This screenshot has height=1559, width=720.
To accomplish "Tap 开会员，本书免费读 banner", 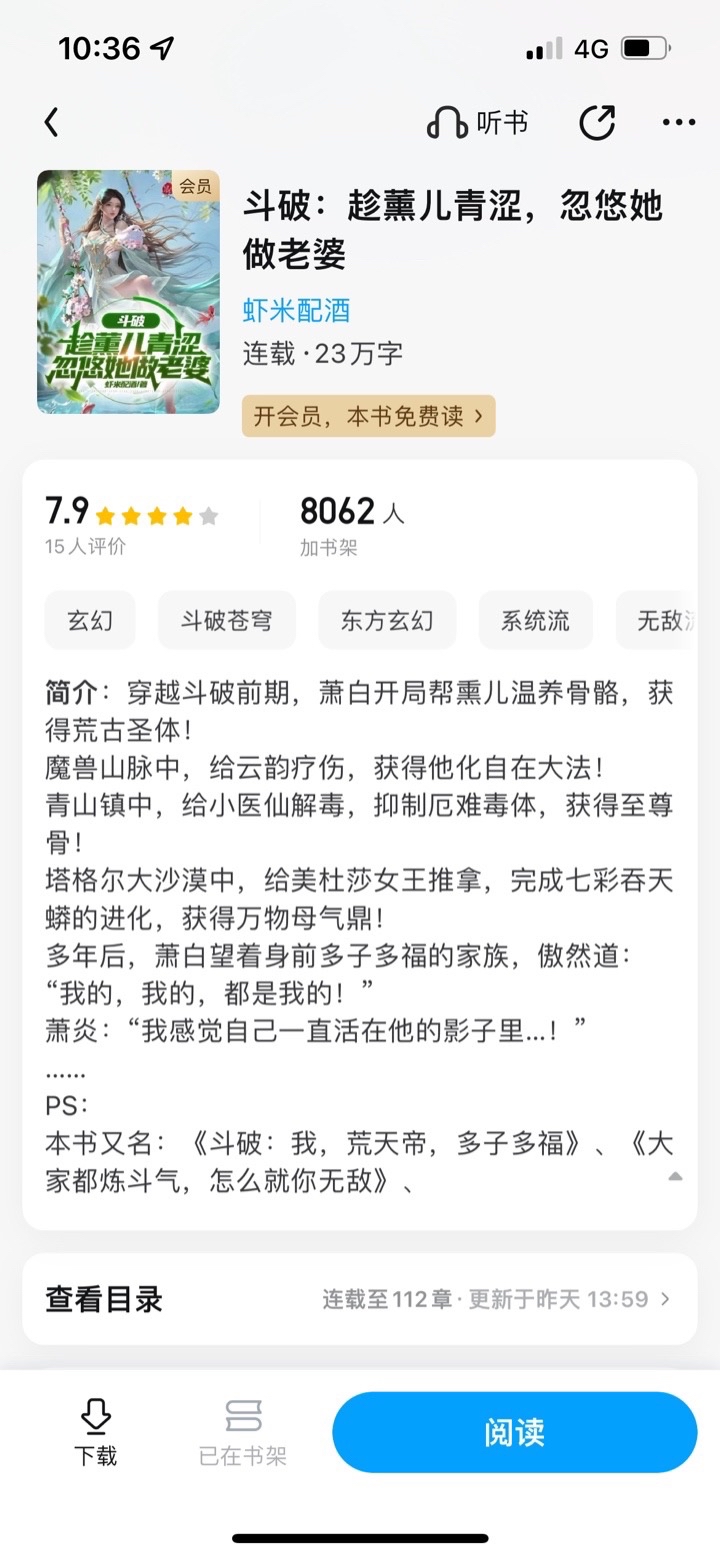I will (368, 416).
